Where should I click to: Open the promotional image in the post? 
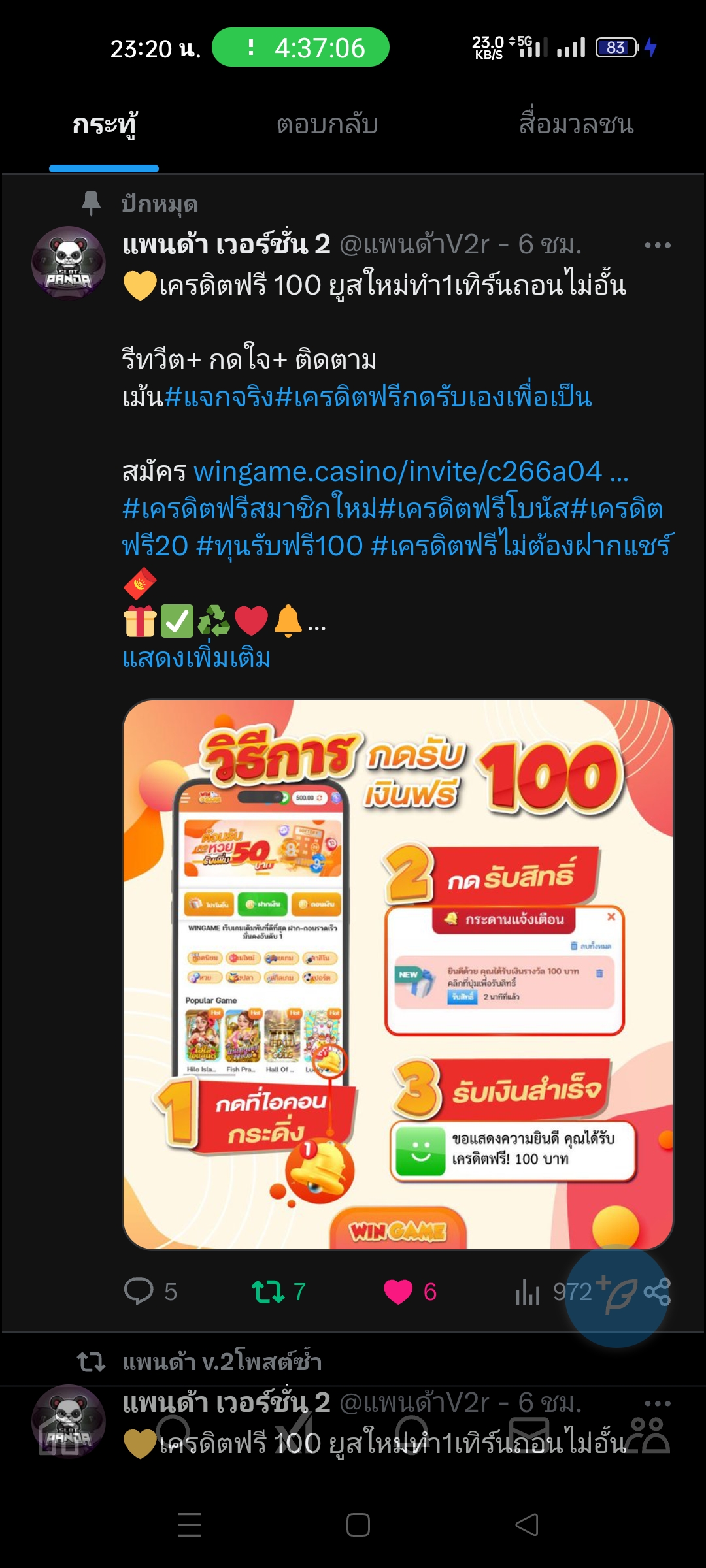click(x=397, y=973)
